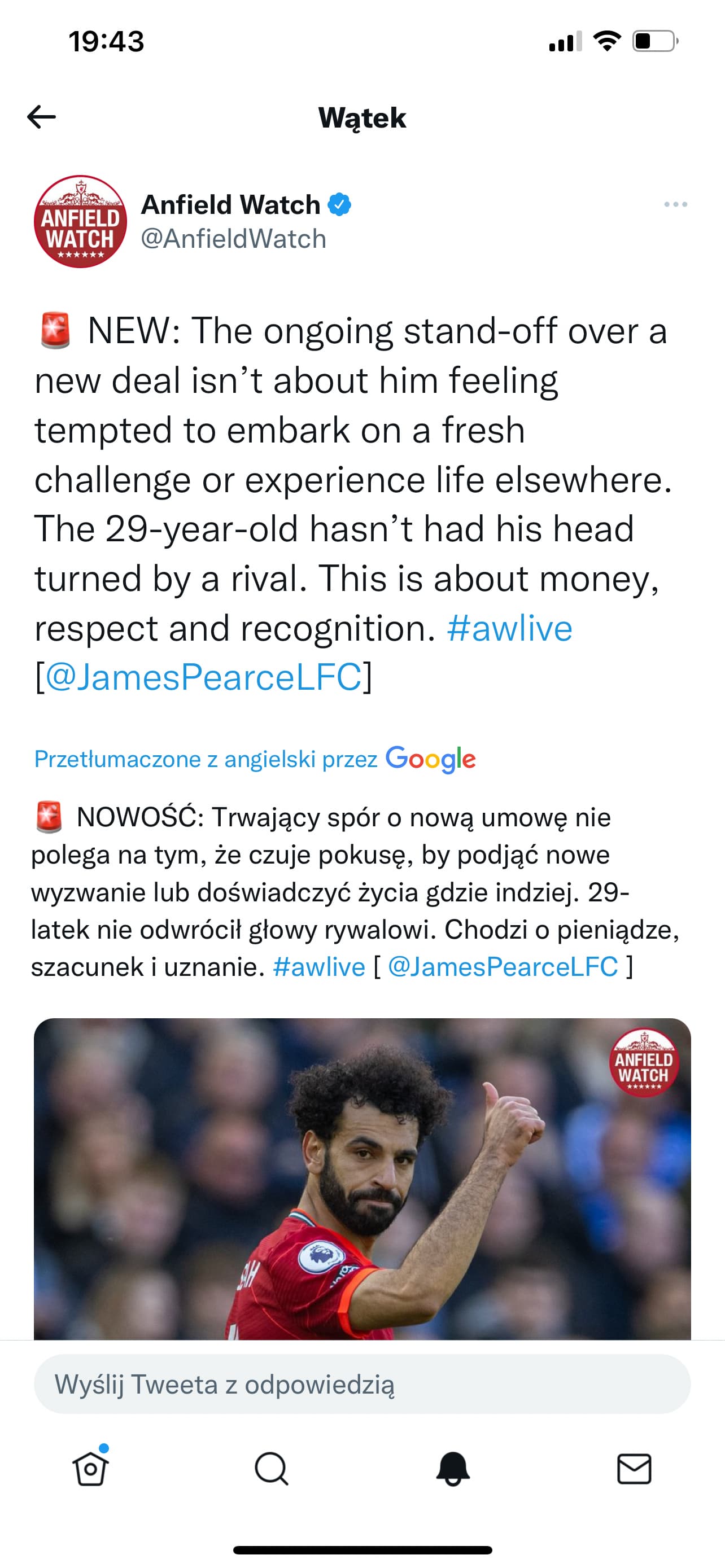This screenshot has width=725, height=1568.
Task: Tap the 'Wyślij Tweeta z odpowiedzią' reply field
Action: 362,1384
